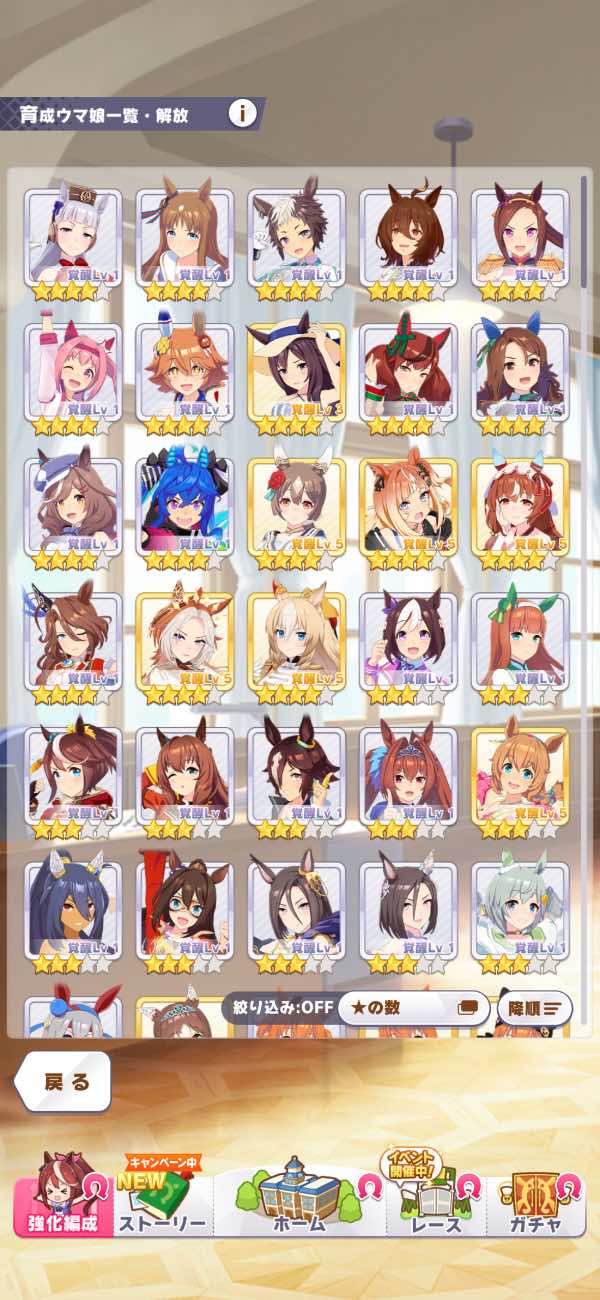Open the dark-haired girl wearing a straw hat
Viewport: 600px width, 1300px height.
296,376
